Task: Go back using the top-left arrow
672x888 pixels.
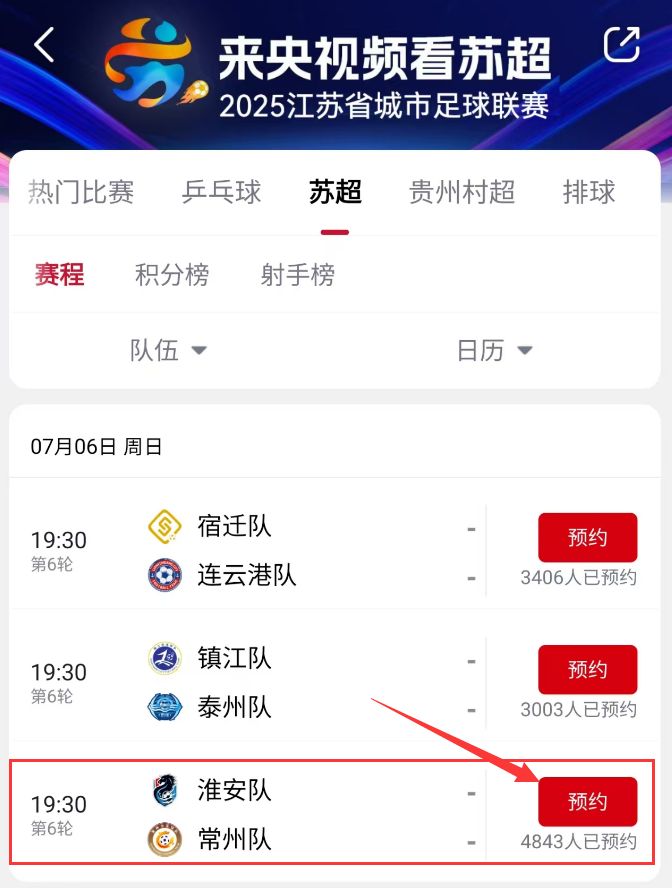Action: pyautogui.click(x=44, y=45)
